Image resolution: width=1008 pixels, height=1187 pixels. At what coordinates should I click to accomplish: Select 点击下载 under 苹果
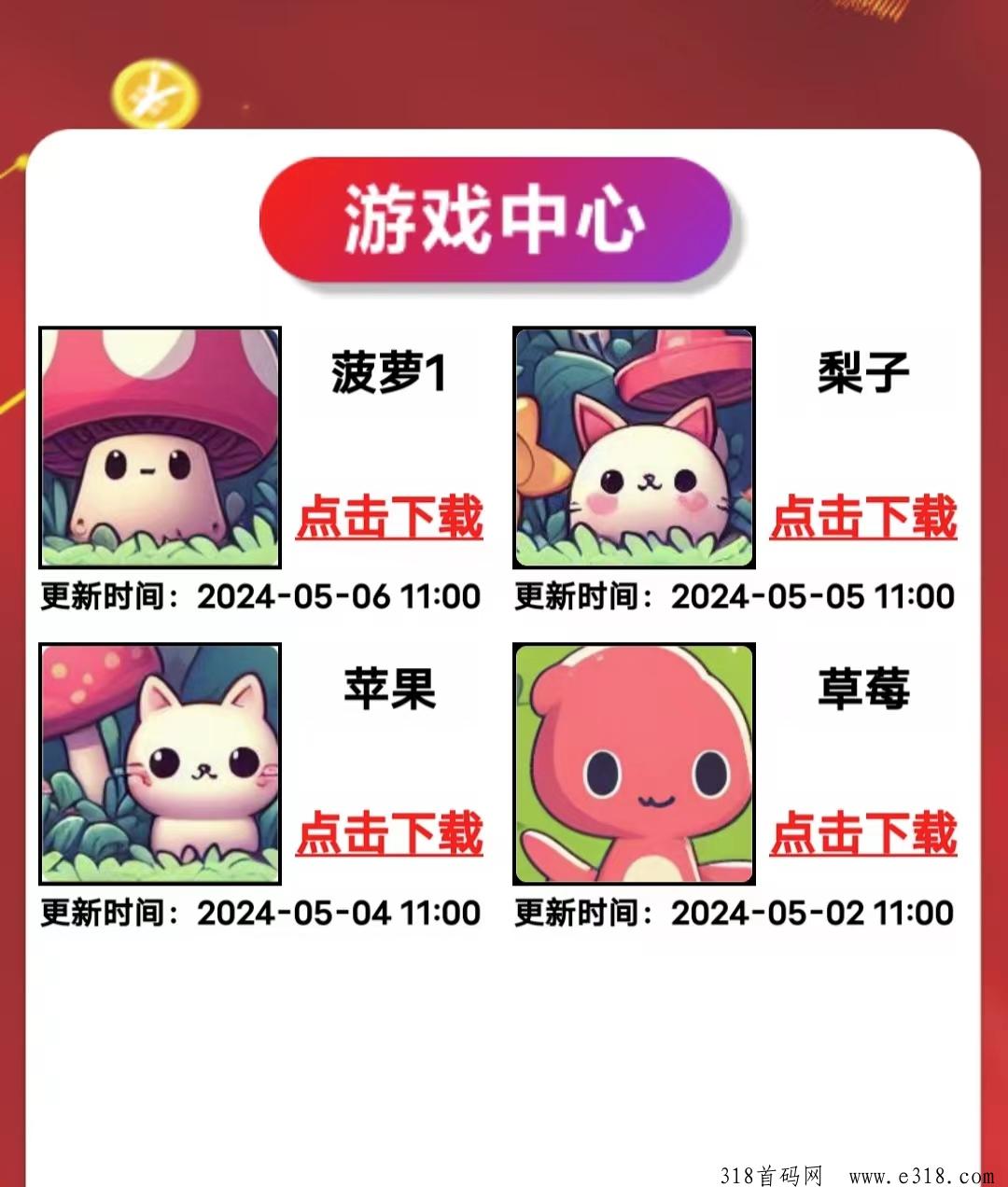point(389,834)
